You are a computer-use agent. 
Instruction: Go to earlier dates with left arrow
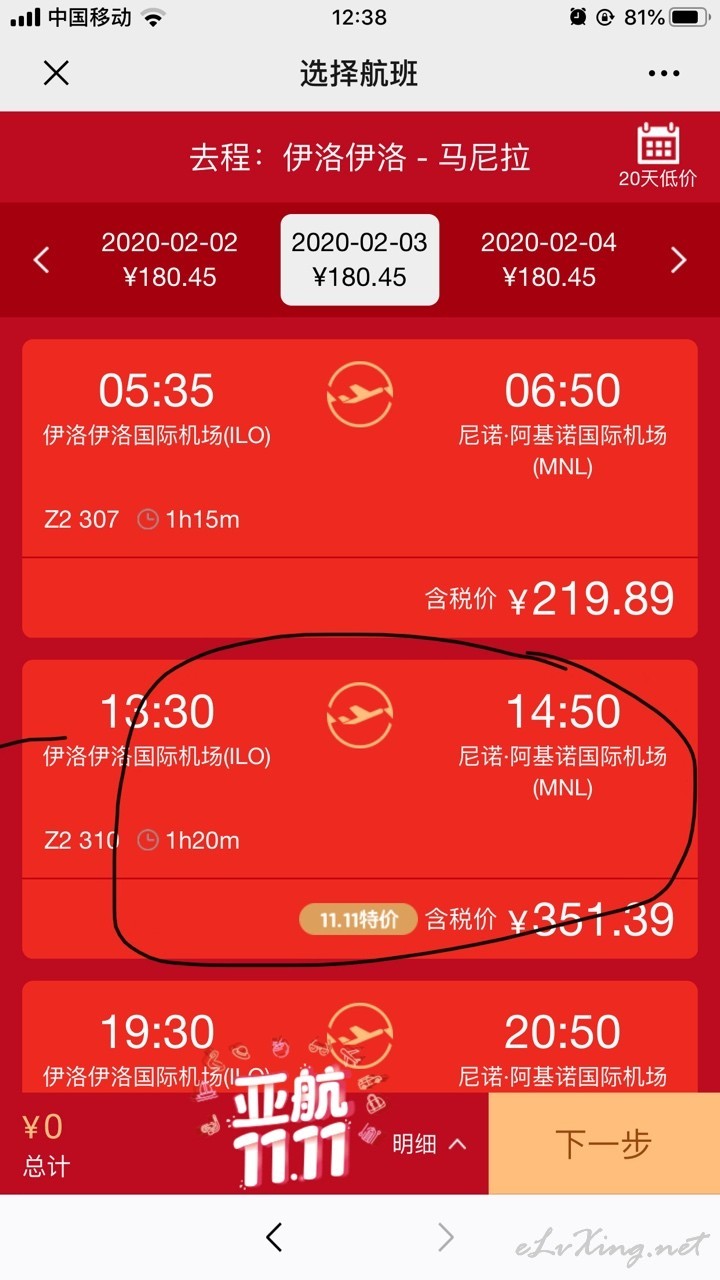tap(41, 260)
